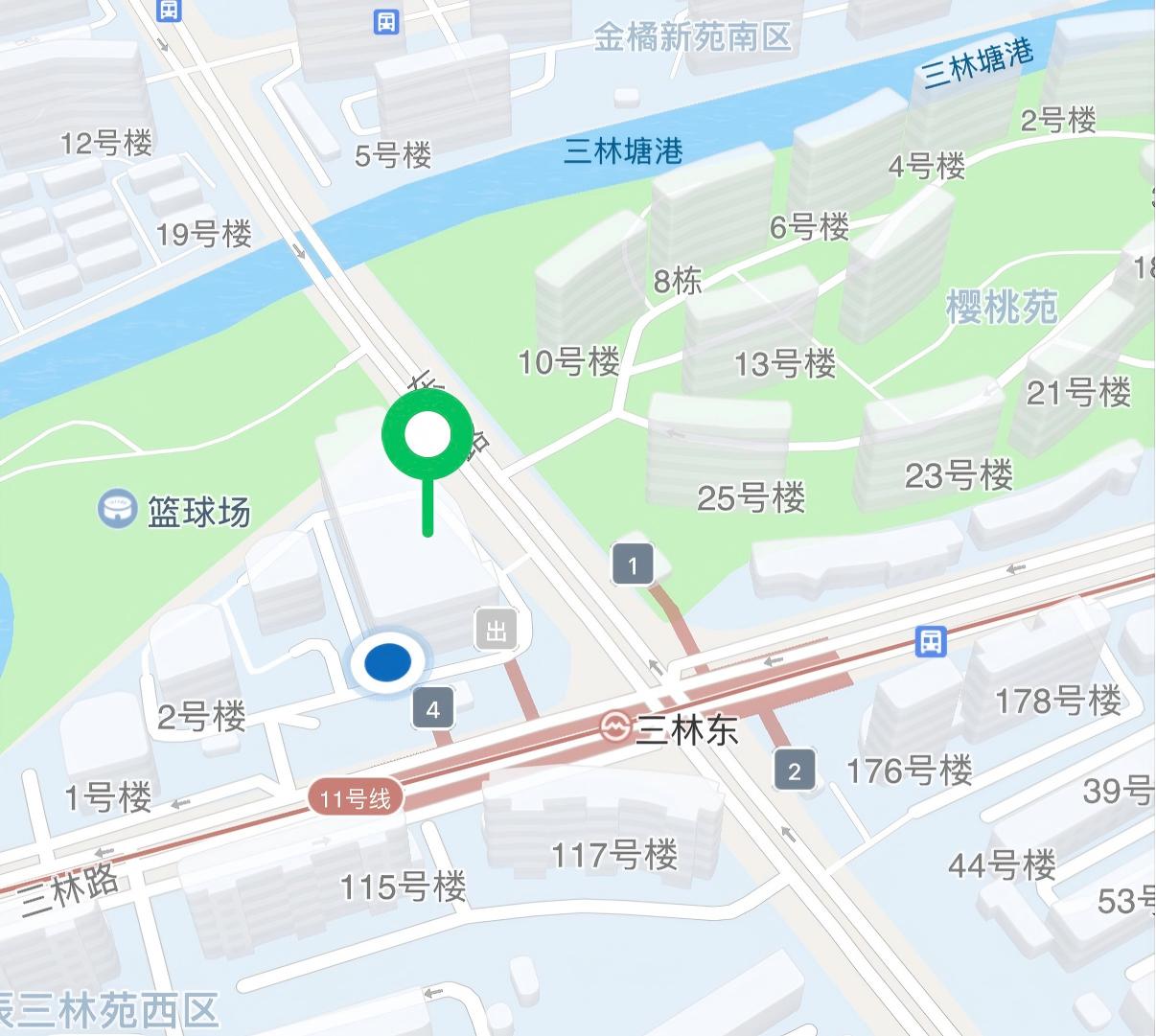1156x1036 pixels.
Task: Select the 三林东 metro station marker
Action: click(x=614, y=727)
